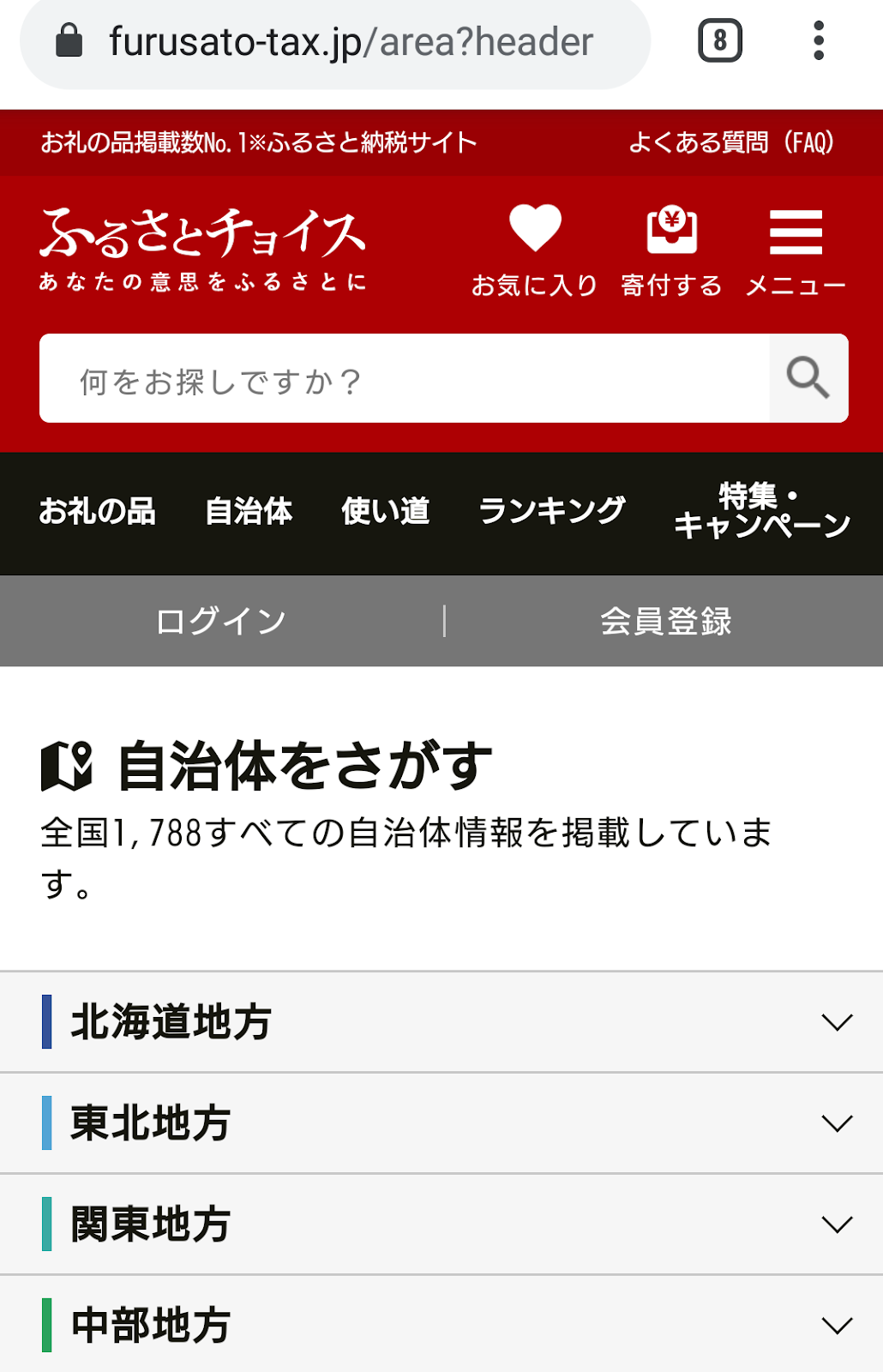Focus the 何をお探しですか search field

click(x=403, y=379)
